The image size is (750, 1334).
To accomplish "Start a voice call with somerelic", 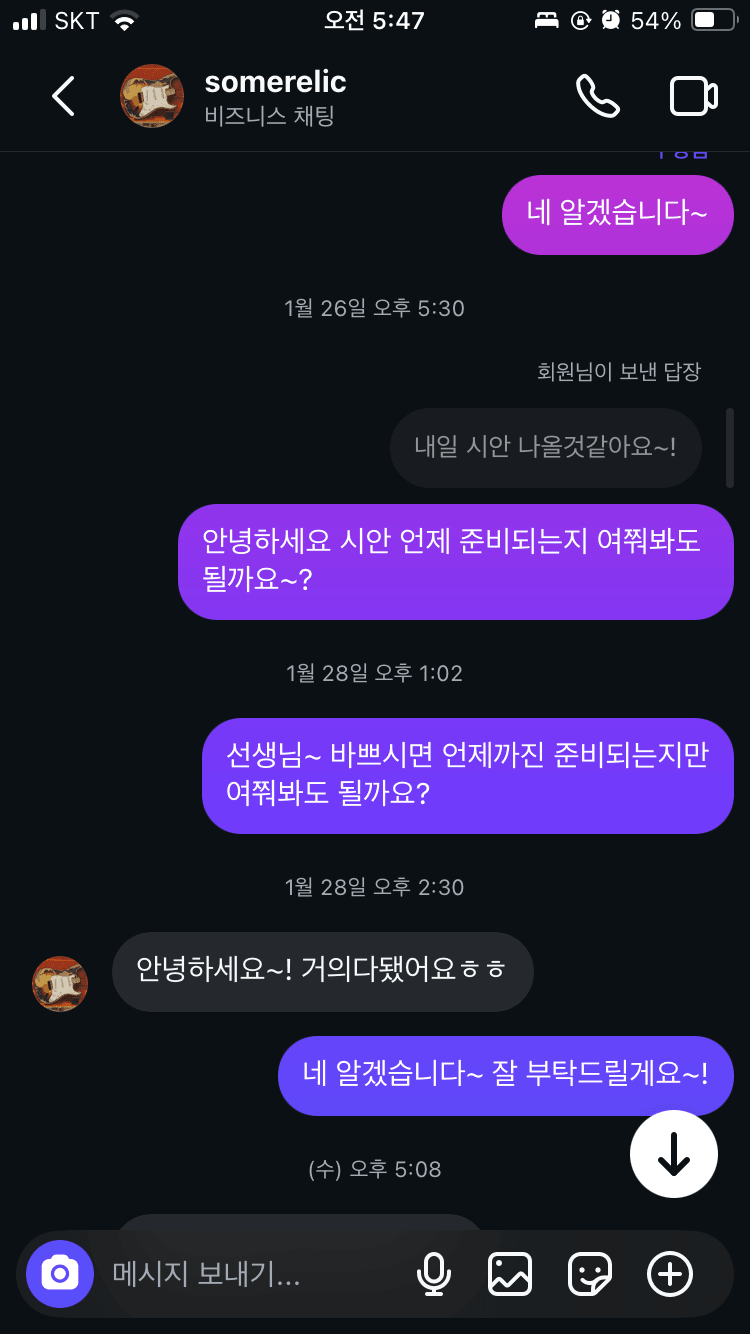I will point(597,96).
